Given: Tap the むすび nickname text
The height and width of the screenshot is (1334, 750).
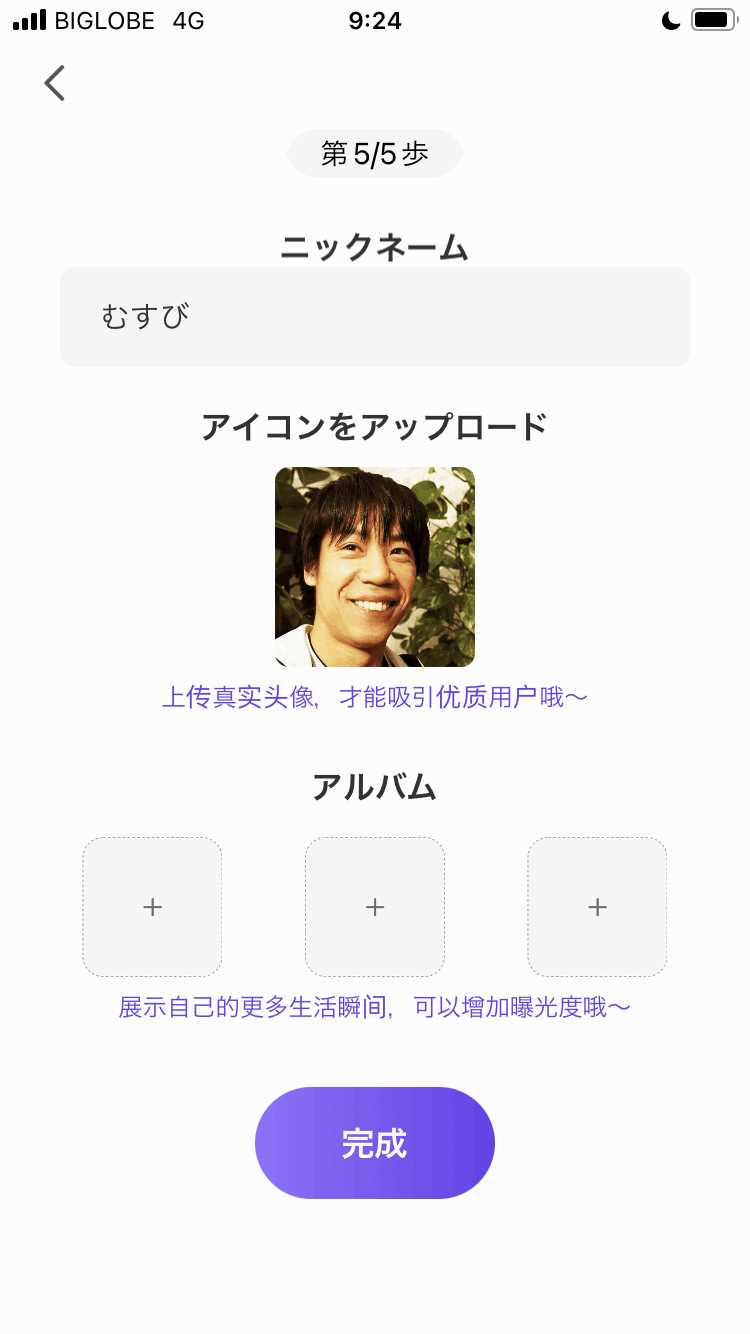Looking at the screenshot, I should (x=145, y=315).
